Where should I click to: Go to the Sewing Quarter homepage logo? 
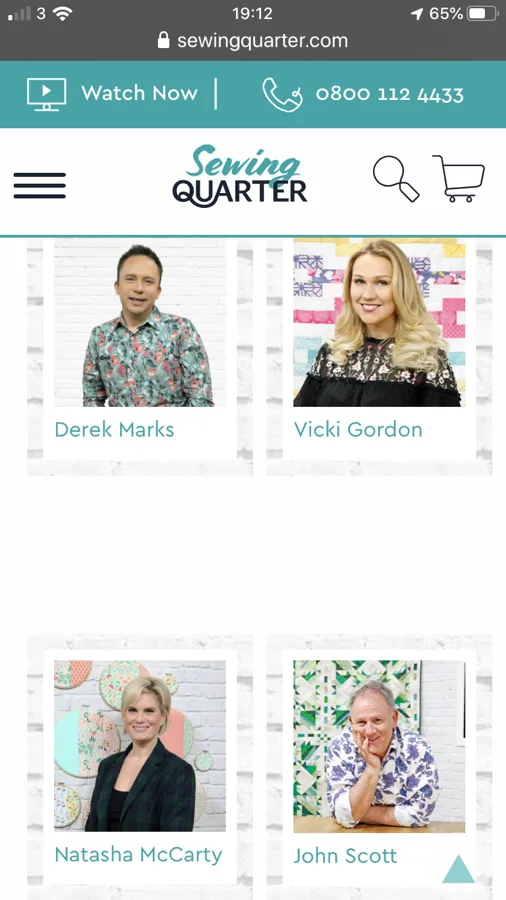click(x=240, y=176)
